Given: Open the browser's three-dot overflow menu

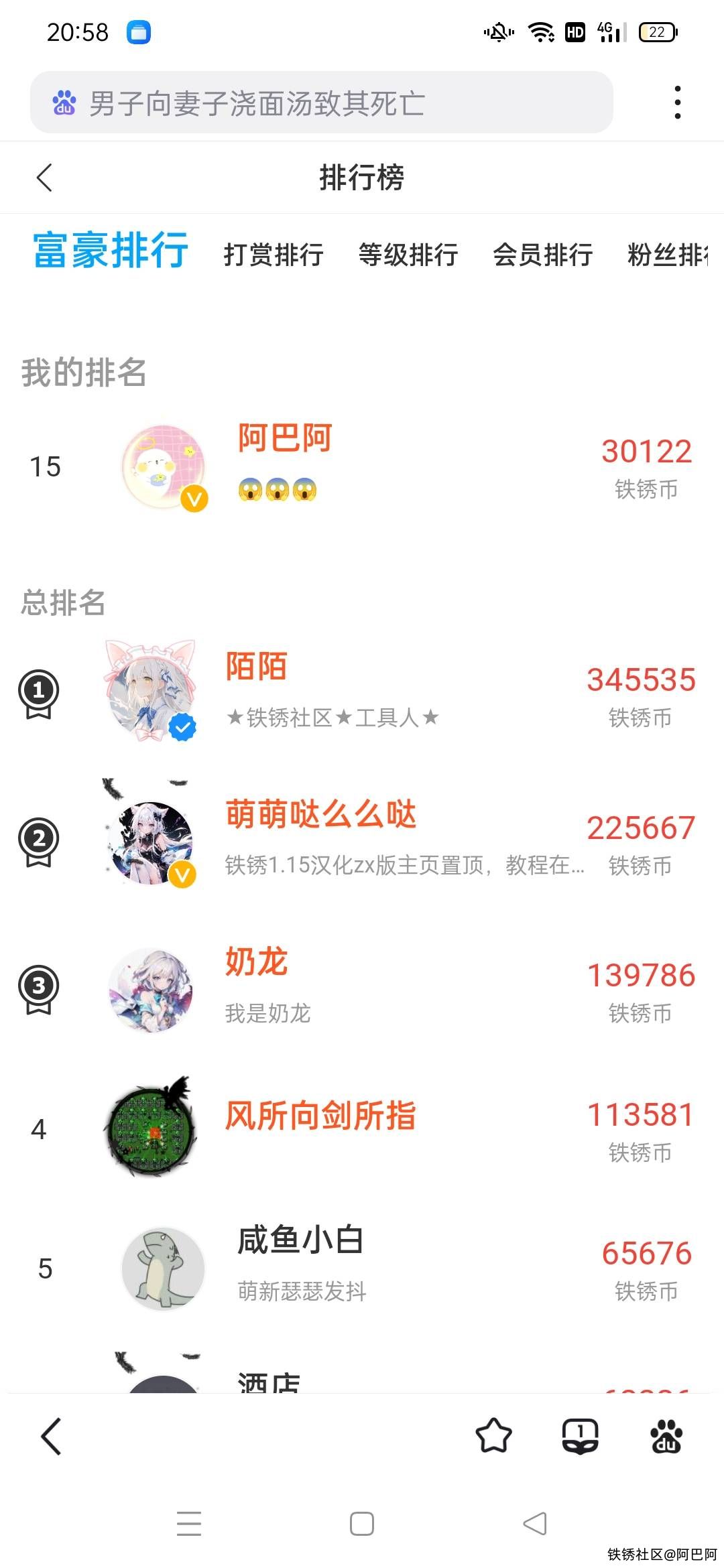Looking at the screenshot, I should tap(678, 103).
